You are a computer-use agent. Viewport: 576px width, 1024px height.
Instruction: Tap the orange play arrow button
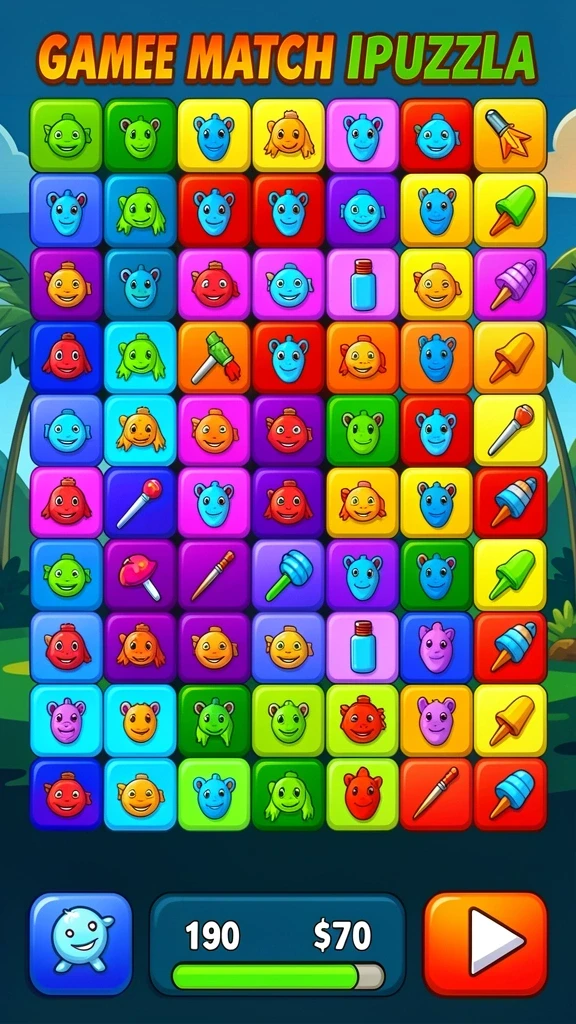click(486, 943)
